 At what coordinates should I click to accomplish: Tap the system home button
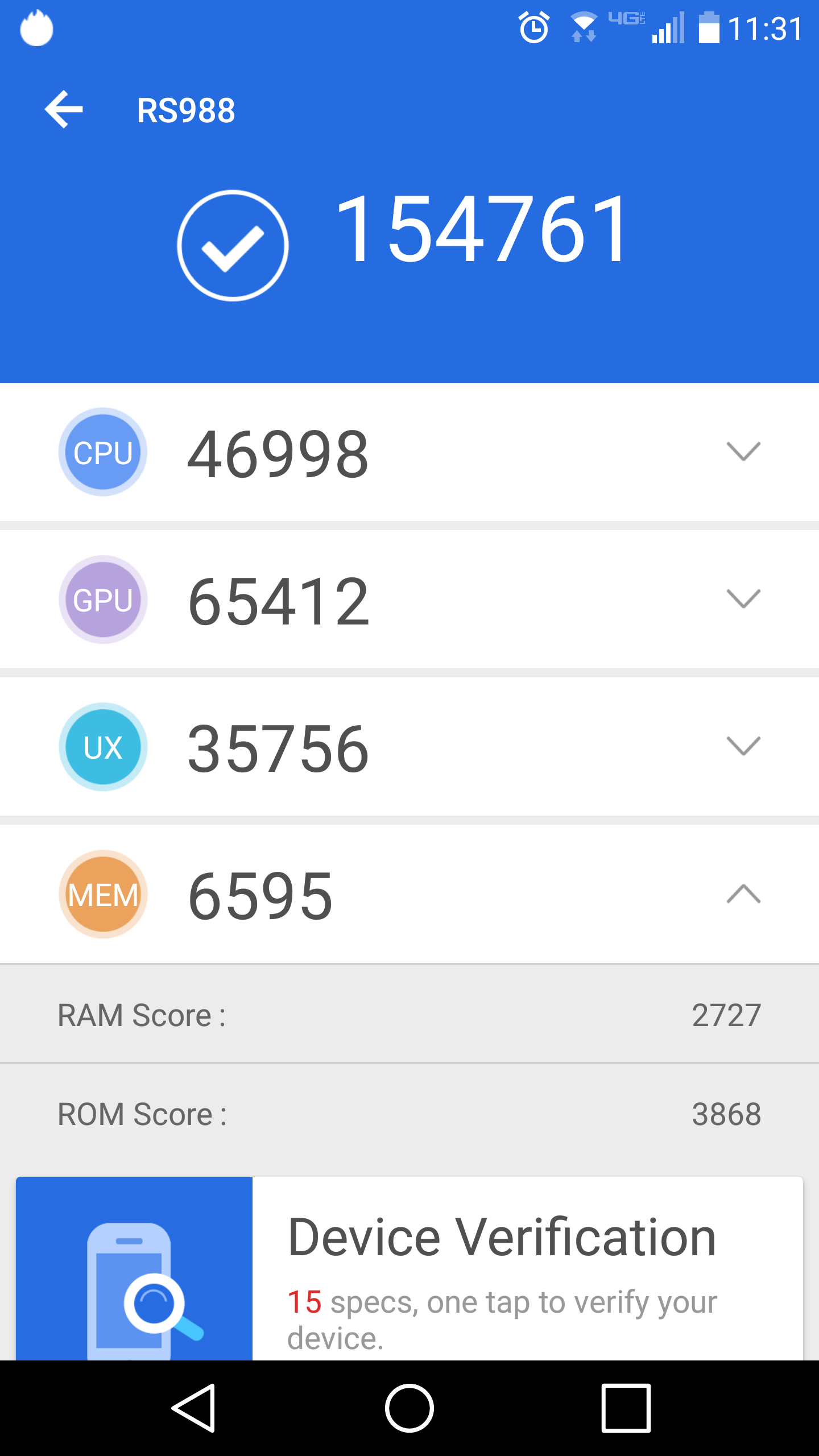pyautogui.click(x=409, y=1408)
